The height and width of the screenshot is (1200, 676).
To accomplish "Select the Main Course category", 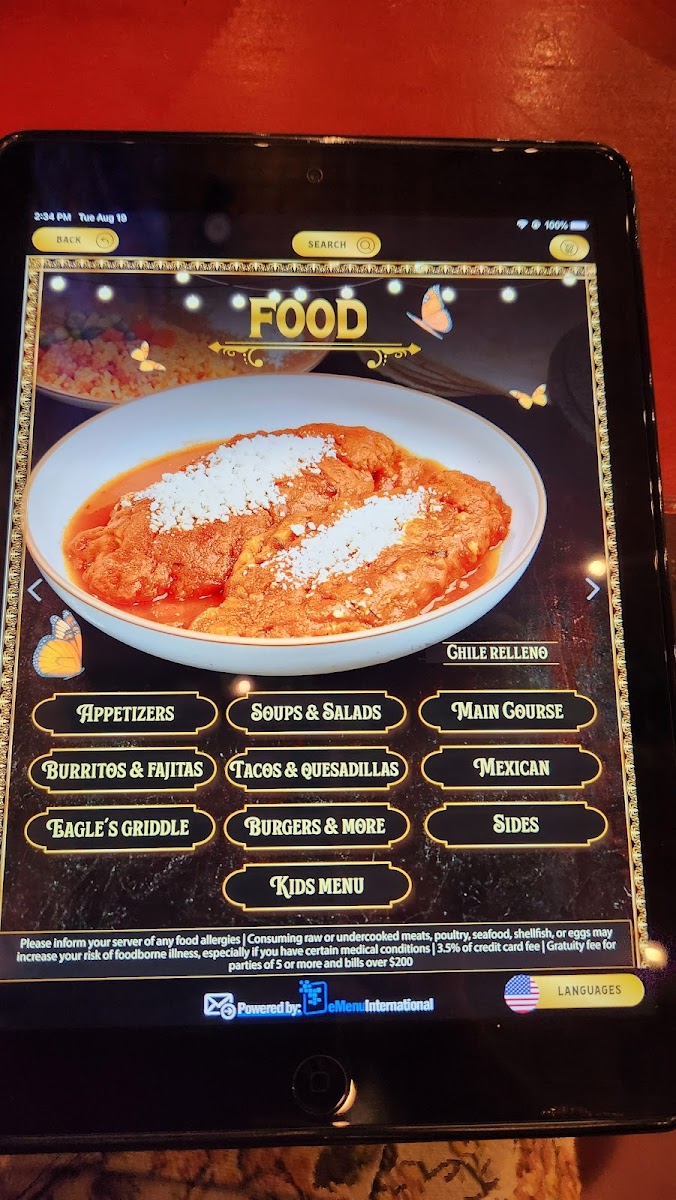I will click(x=508, y=711).
